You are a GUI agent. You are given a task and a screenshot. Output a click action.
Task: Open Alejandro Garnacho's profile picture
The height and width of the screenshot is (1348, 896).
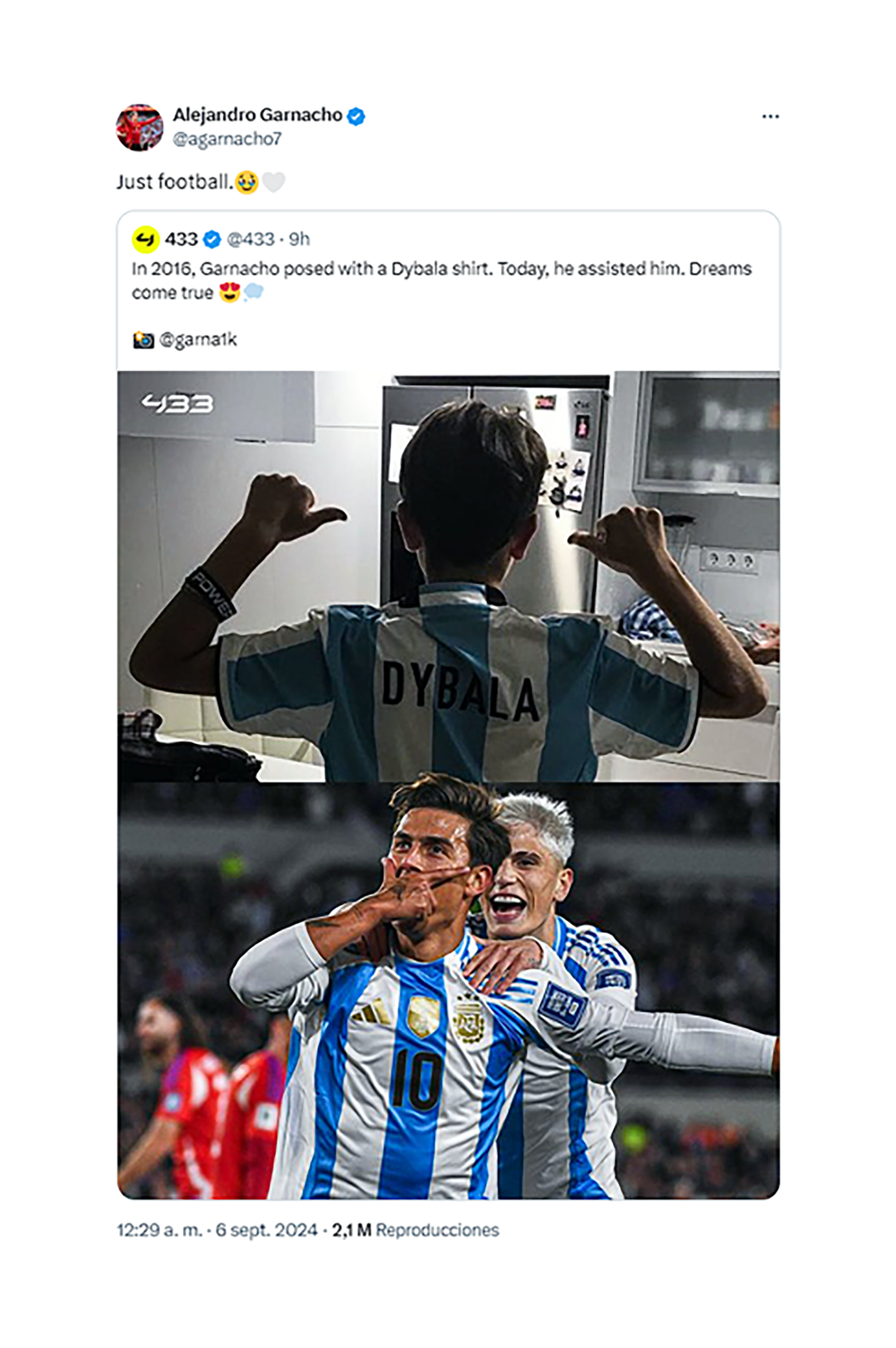(140, 127)
